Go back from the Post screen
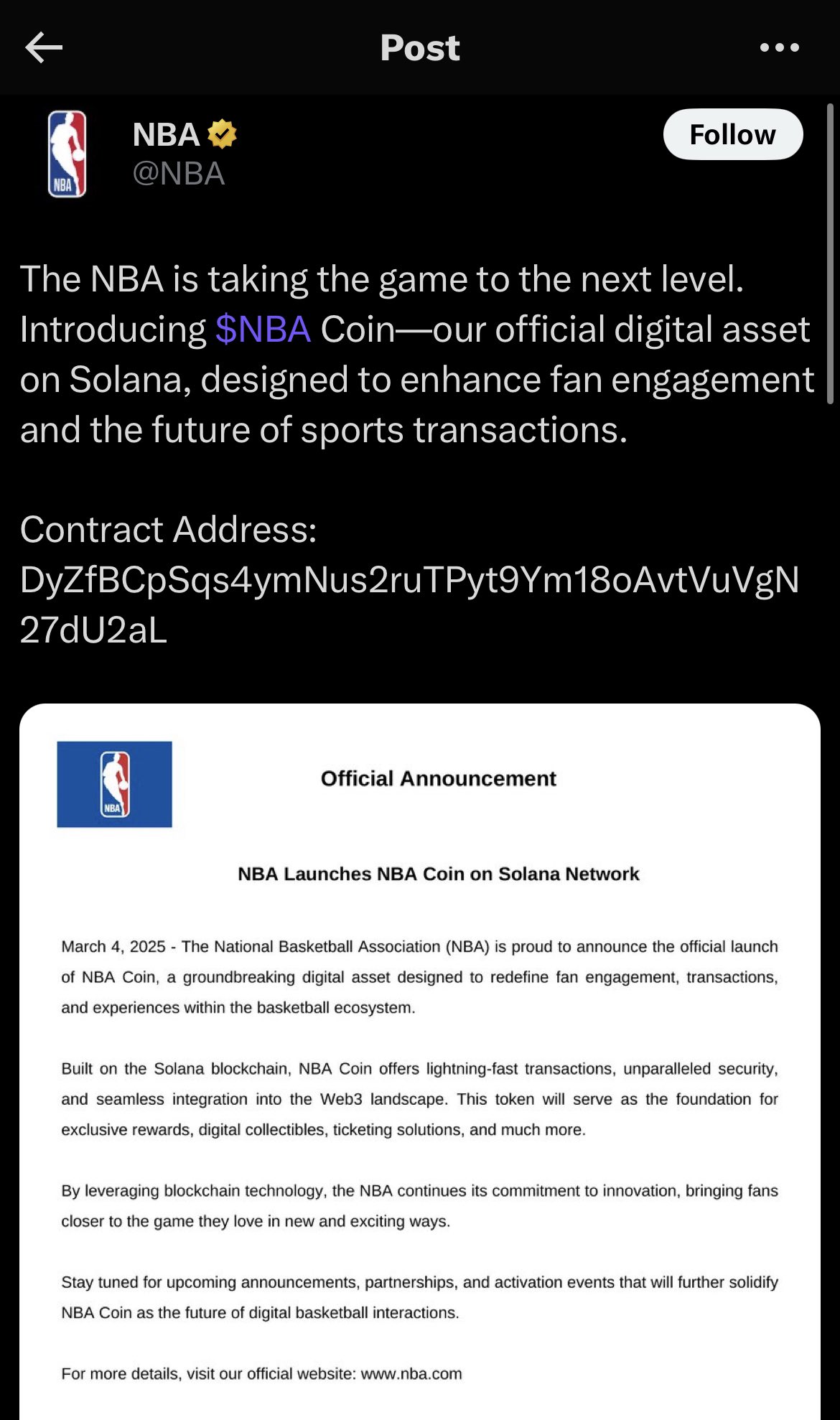This screenshot has width=840, height=1420. pos(44,48)
